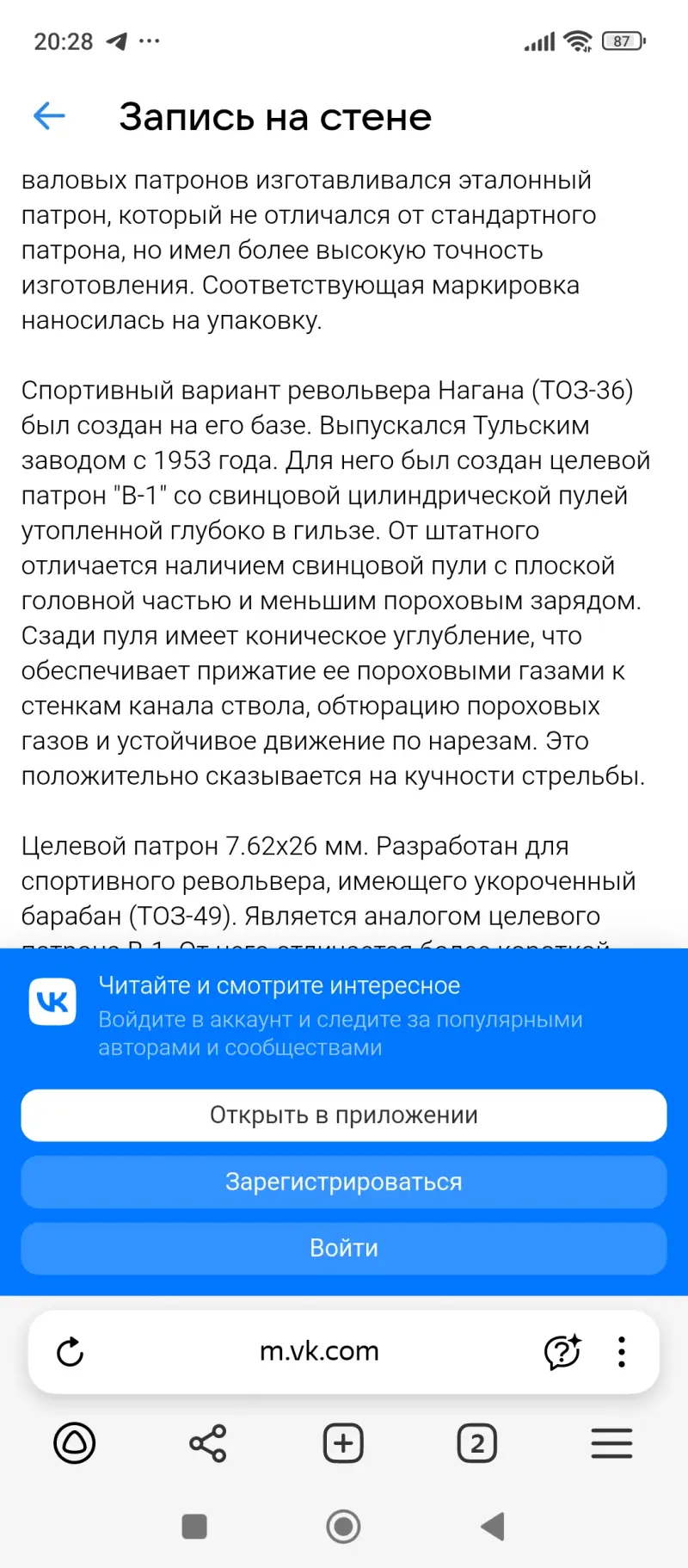Image resolution: width=688 pixels, height=1568 pixels.
Task: Share this page
Action: click(208, 1443)
